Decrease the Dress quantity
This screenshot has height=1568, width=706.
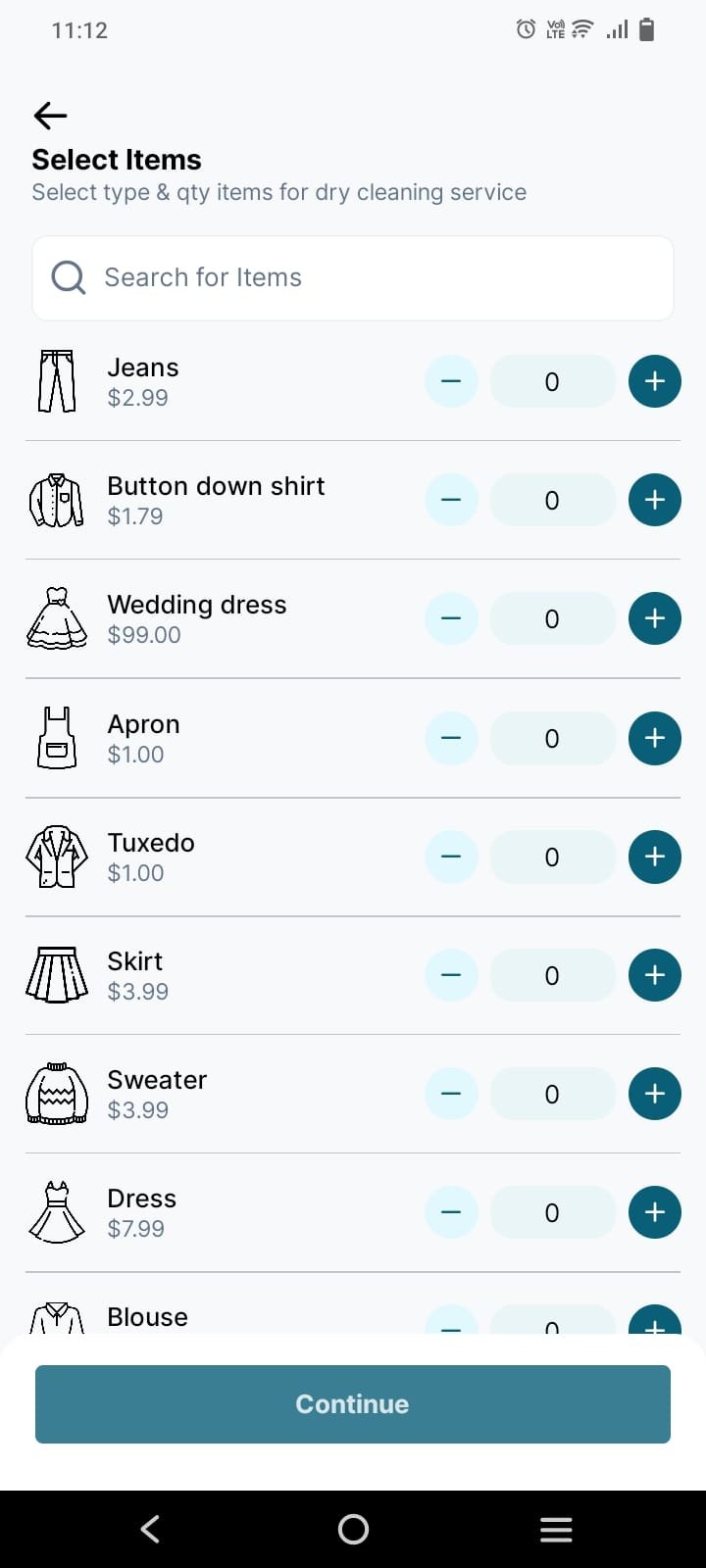(451, 1212)
